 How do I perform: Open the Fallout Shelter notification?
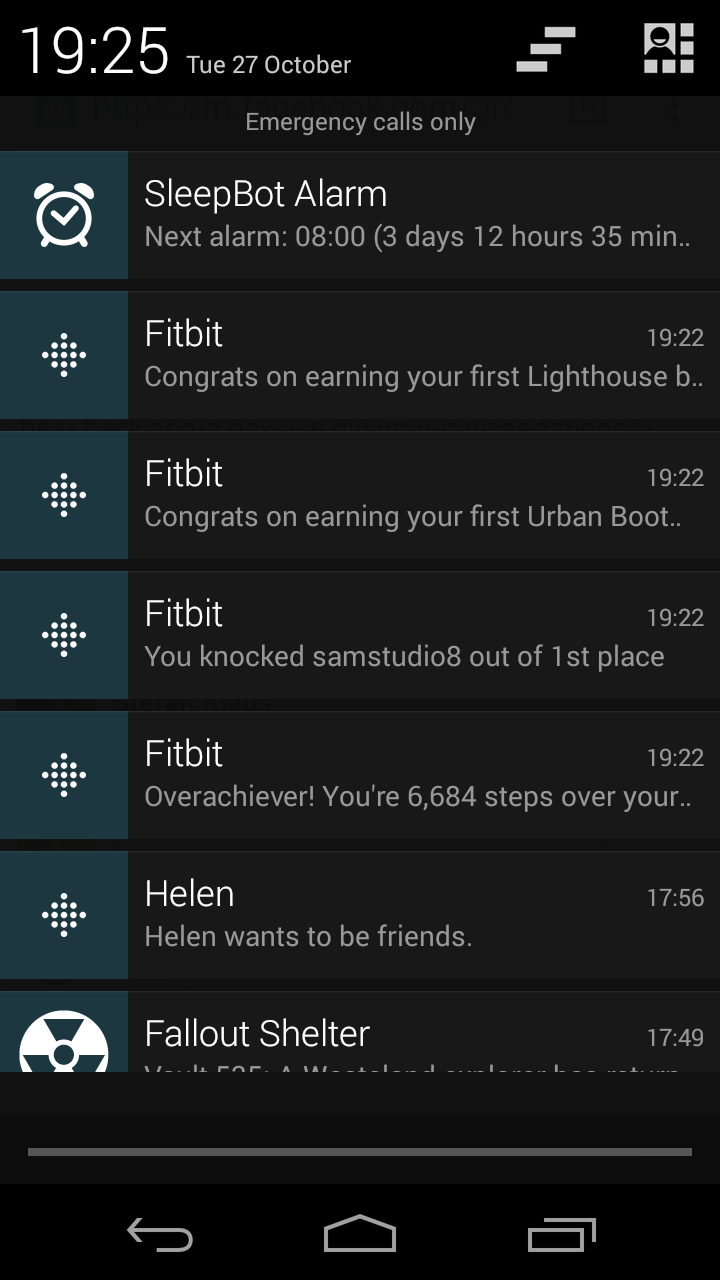click(x=360, y=1032)
